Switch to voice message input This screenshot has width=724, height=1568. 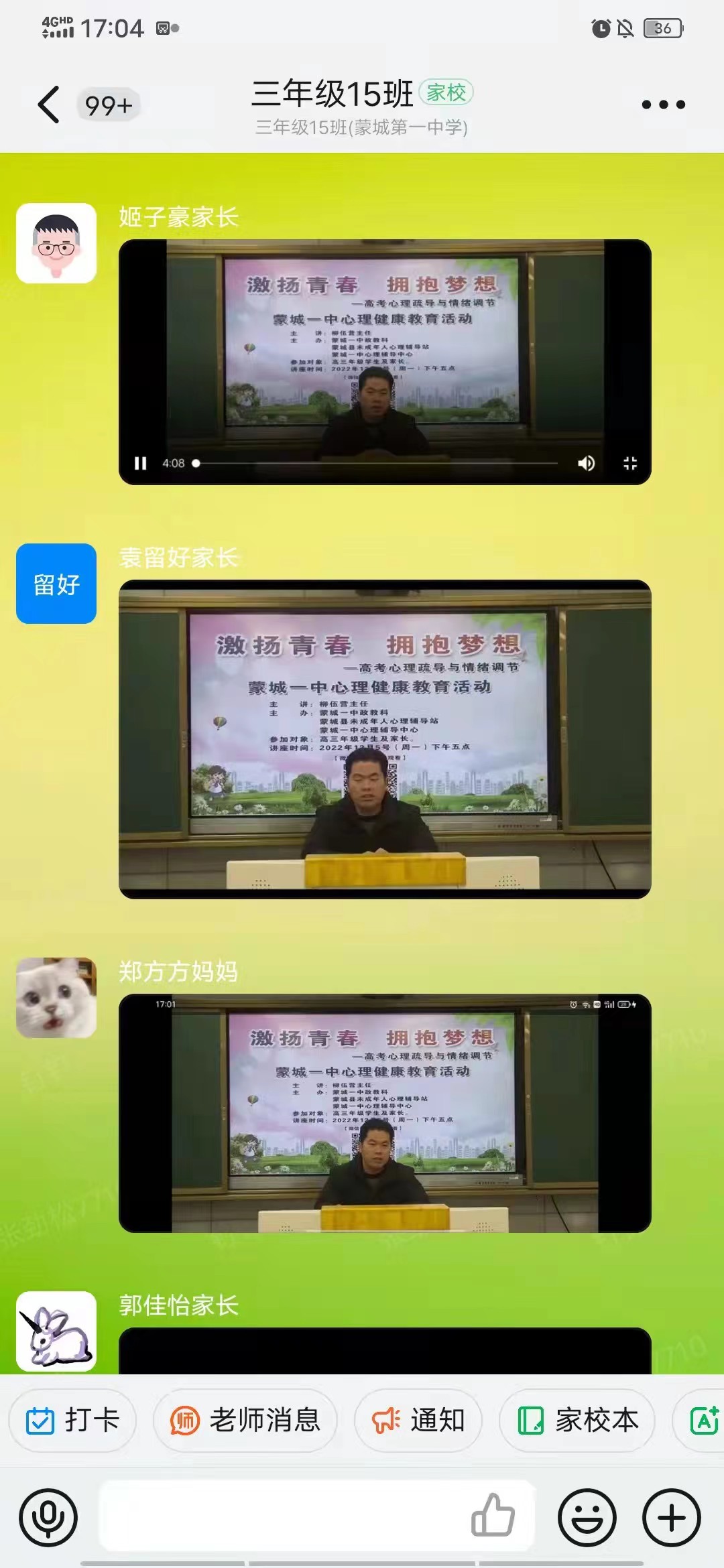48,1517
